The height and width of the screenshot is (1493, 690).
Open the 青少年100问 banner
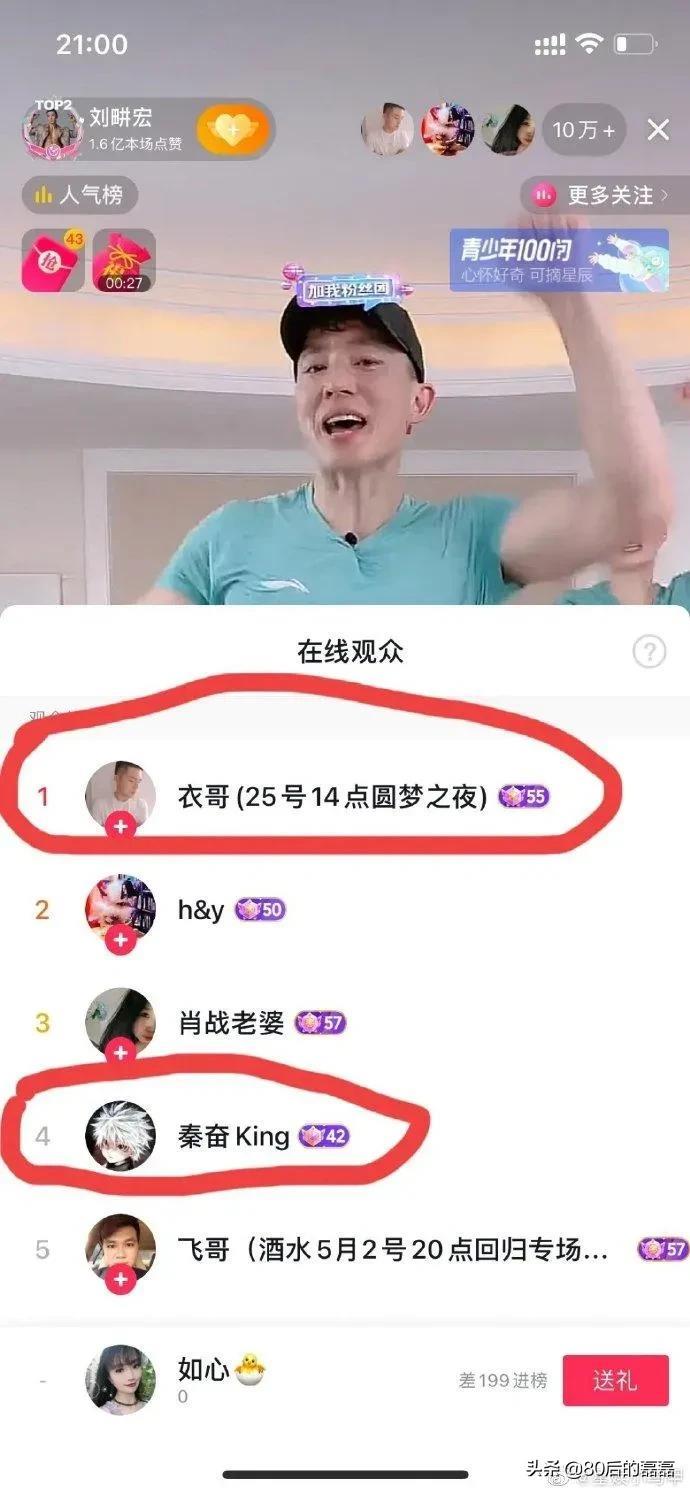558,260
